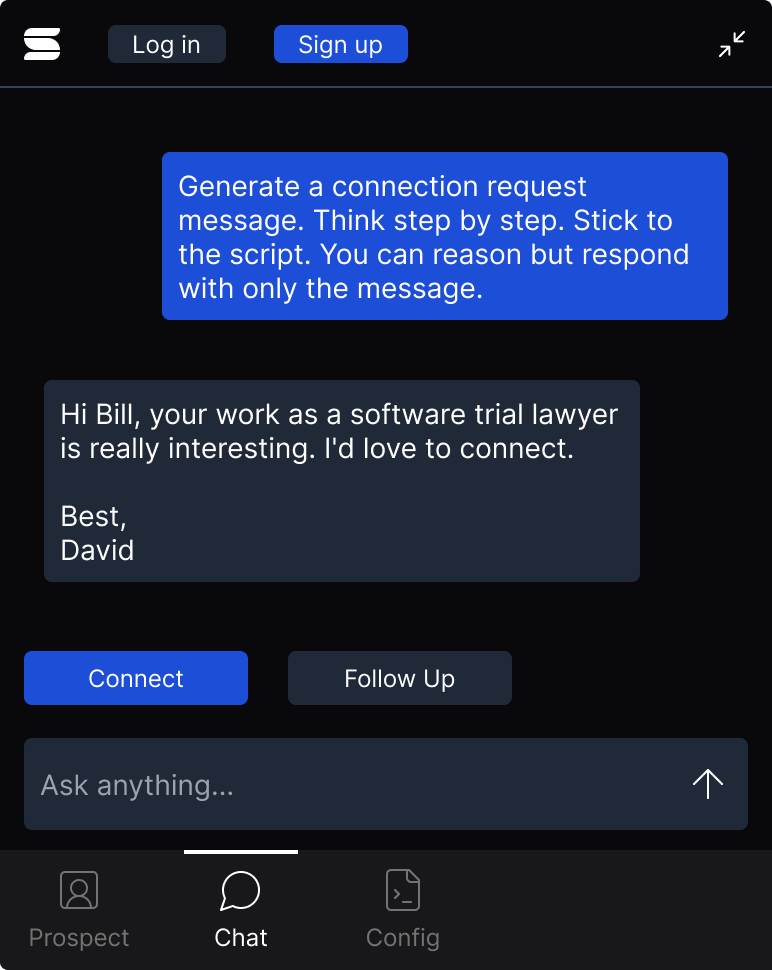Click the white indicator above the Chat tab
The height and width of the screenshot is (970, 772).
(240, 852)
